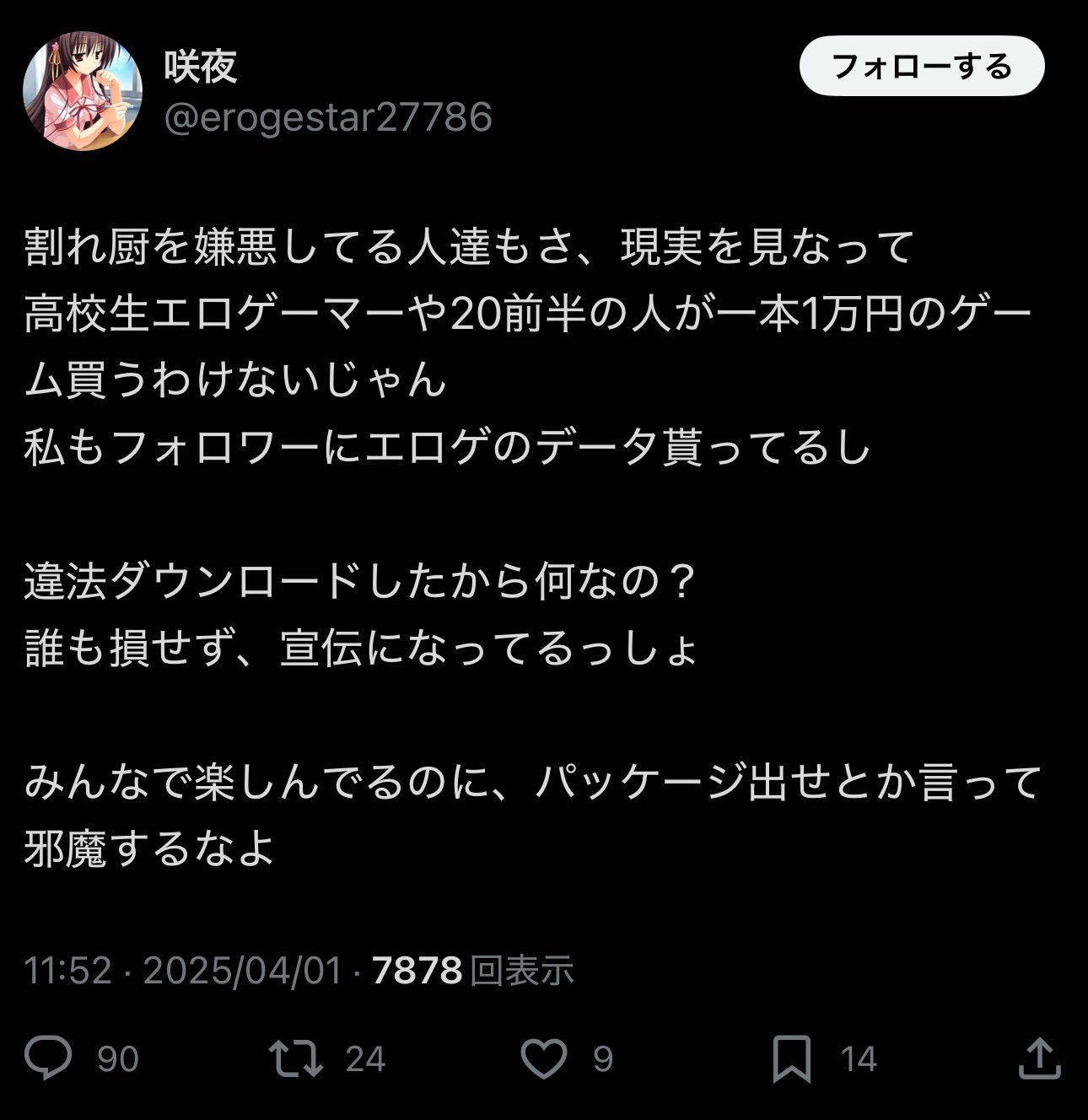1088x1120 pixels.
Task: Tap the フォローする button
Action: [921, 67]
